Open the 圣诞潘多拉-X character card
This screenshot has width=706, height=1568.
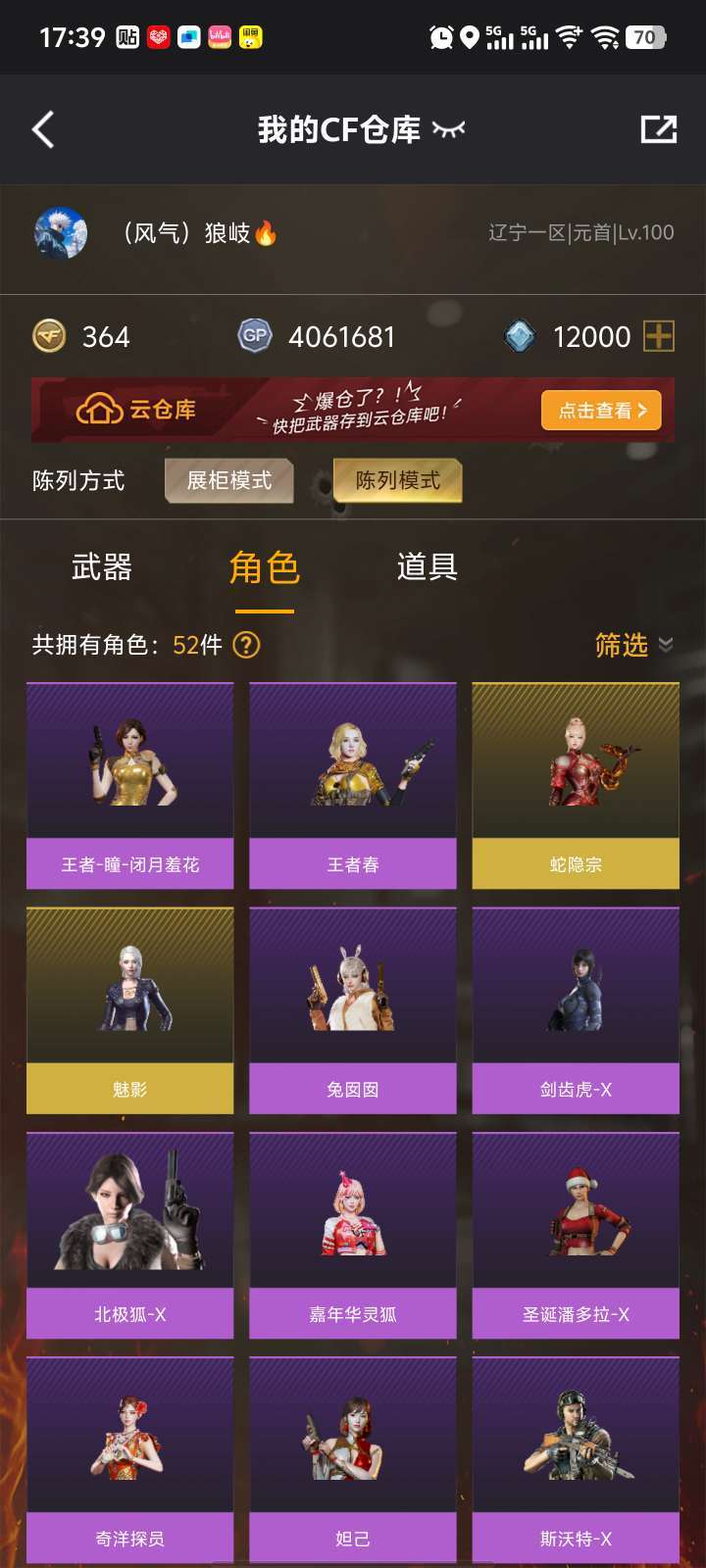[576, 1235]
